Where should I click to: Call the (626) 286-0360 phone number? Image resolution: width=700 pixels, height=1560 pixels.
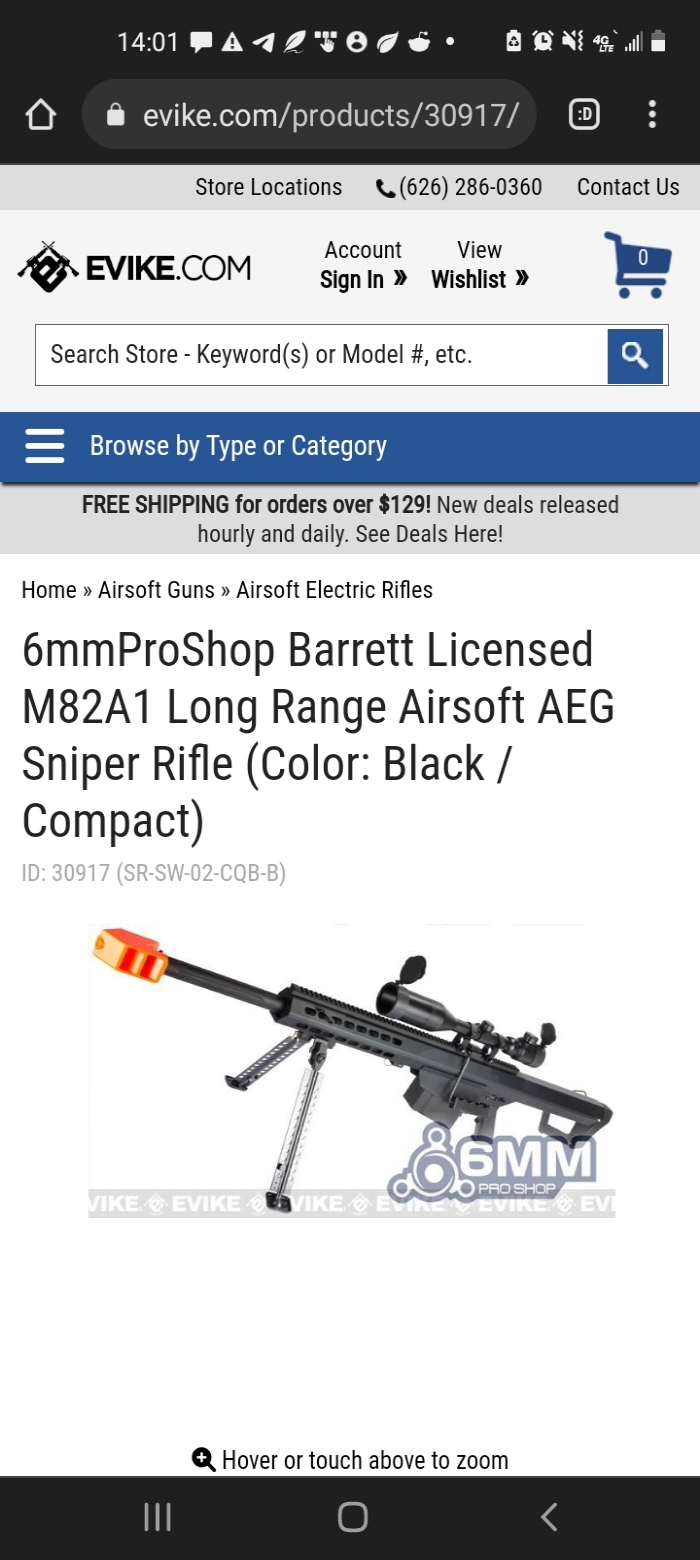coord(459,187)
